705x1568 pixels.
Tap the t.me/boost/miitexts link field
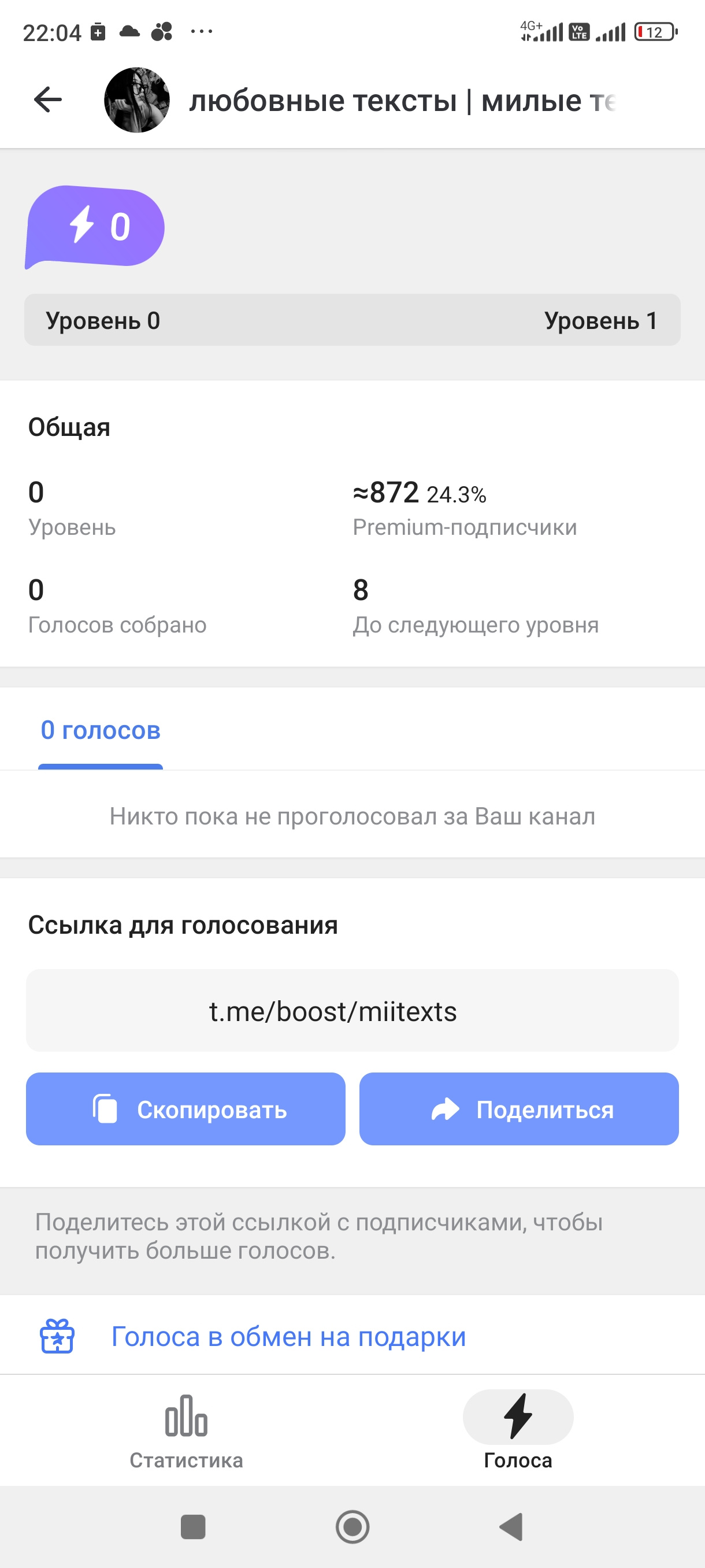(x=352, y=1011)
